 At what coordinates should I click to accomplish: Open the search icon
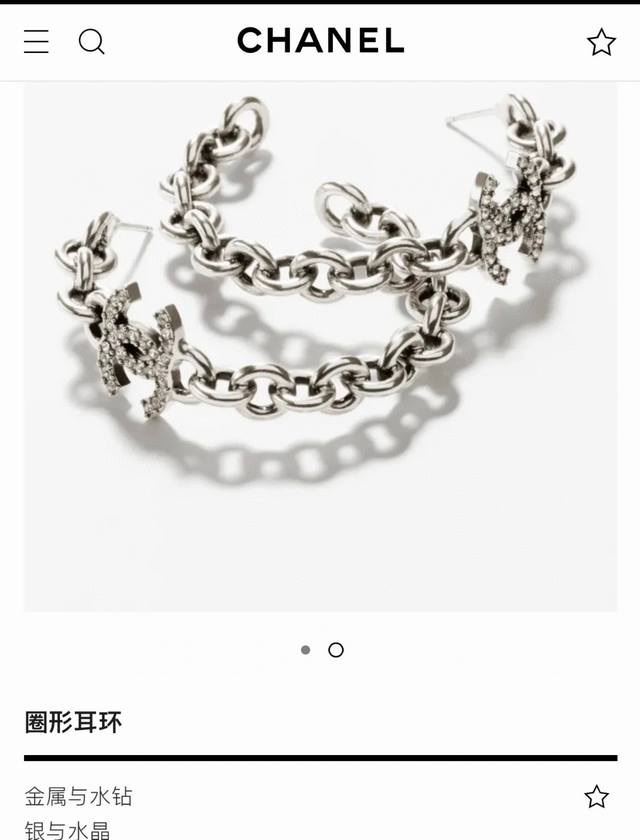(92, 41)
